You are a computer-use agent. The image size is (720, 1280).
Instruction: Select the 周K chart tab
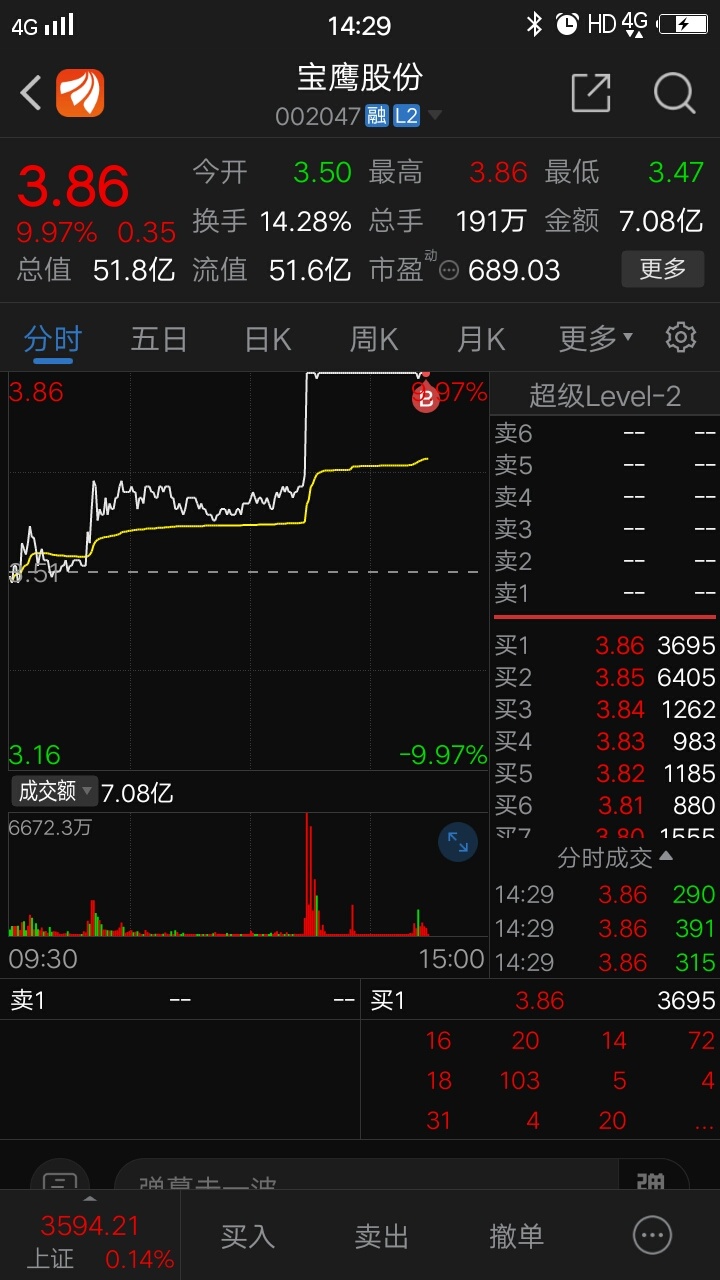coord(374,339)
